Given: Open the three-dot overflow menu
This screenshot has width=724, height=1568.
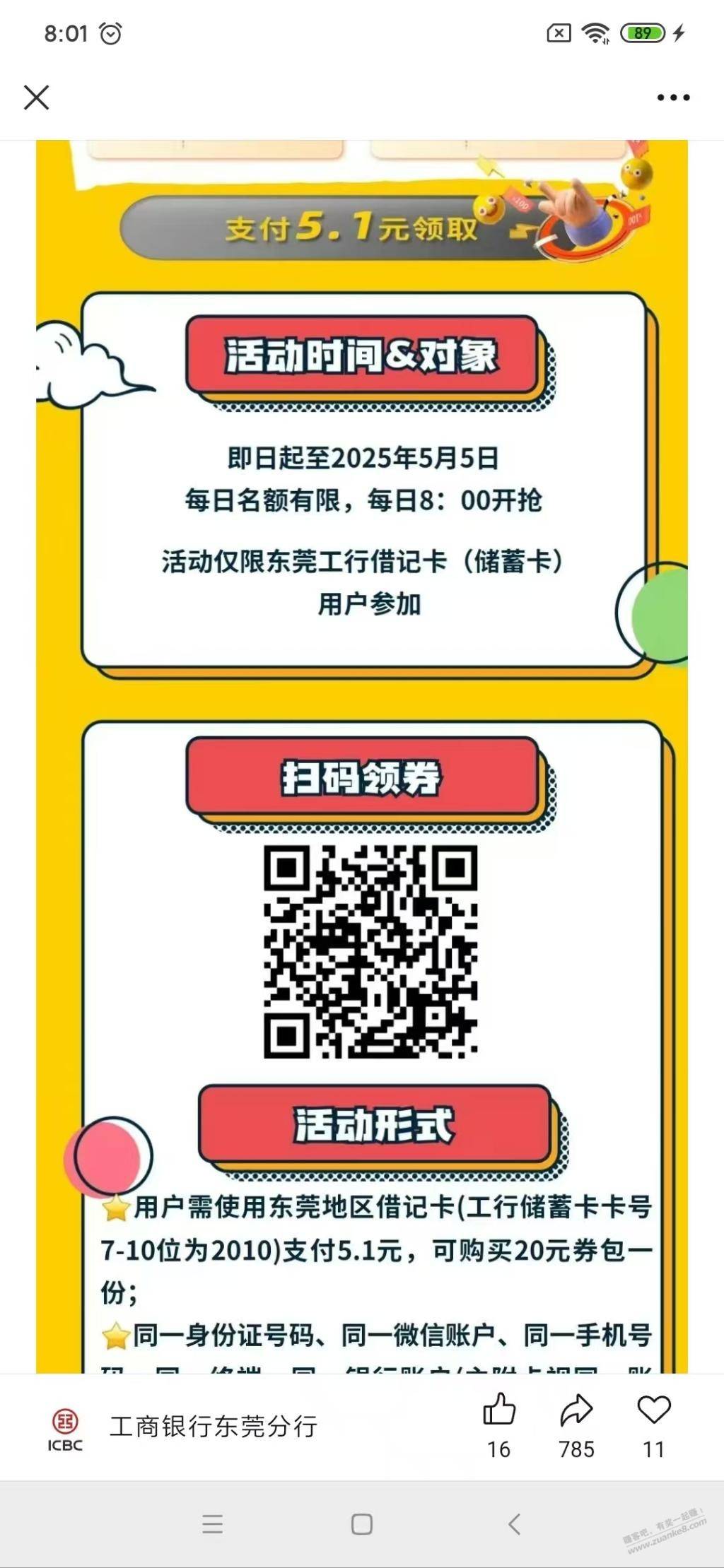Looking at the screenshot, I should tap(672, 98).
